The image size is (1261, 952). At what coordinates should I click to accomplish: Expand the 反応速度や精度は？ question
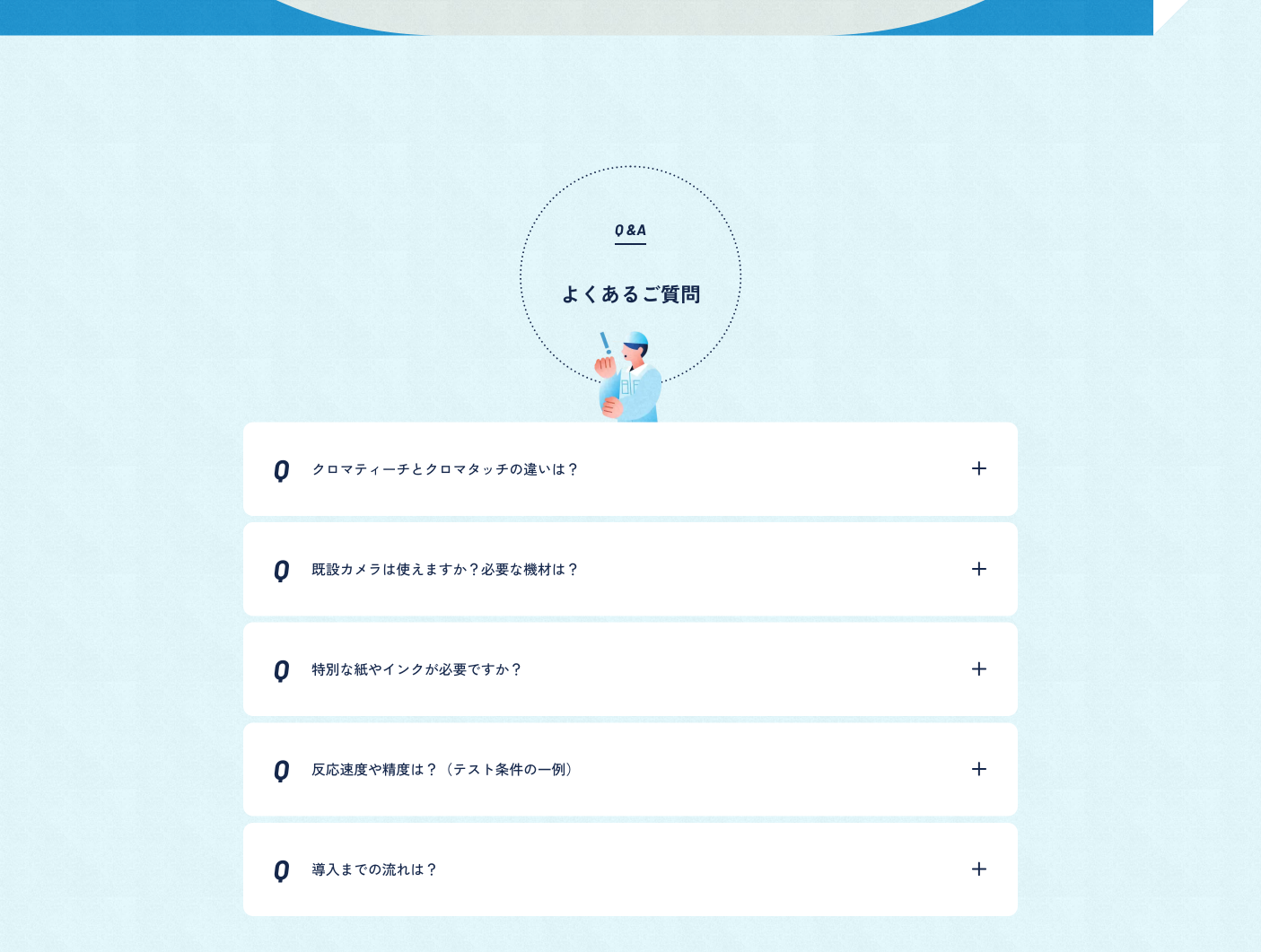click(978, 770)
